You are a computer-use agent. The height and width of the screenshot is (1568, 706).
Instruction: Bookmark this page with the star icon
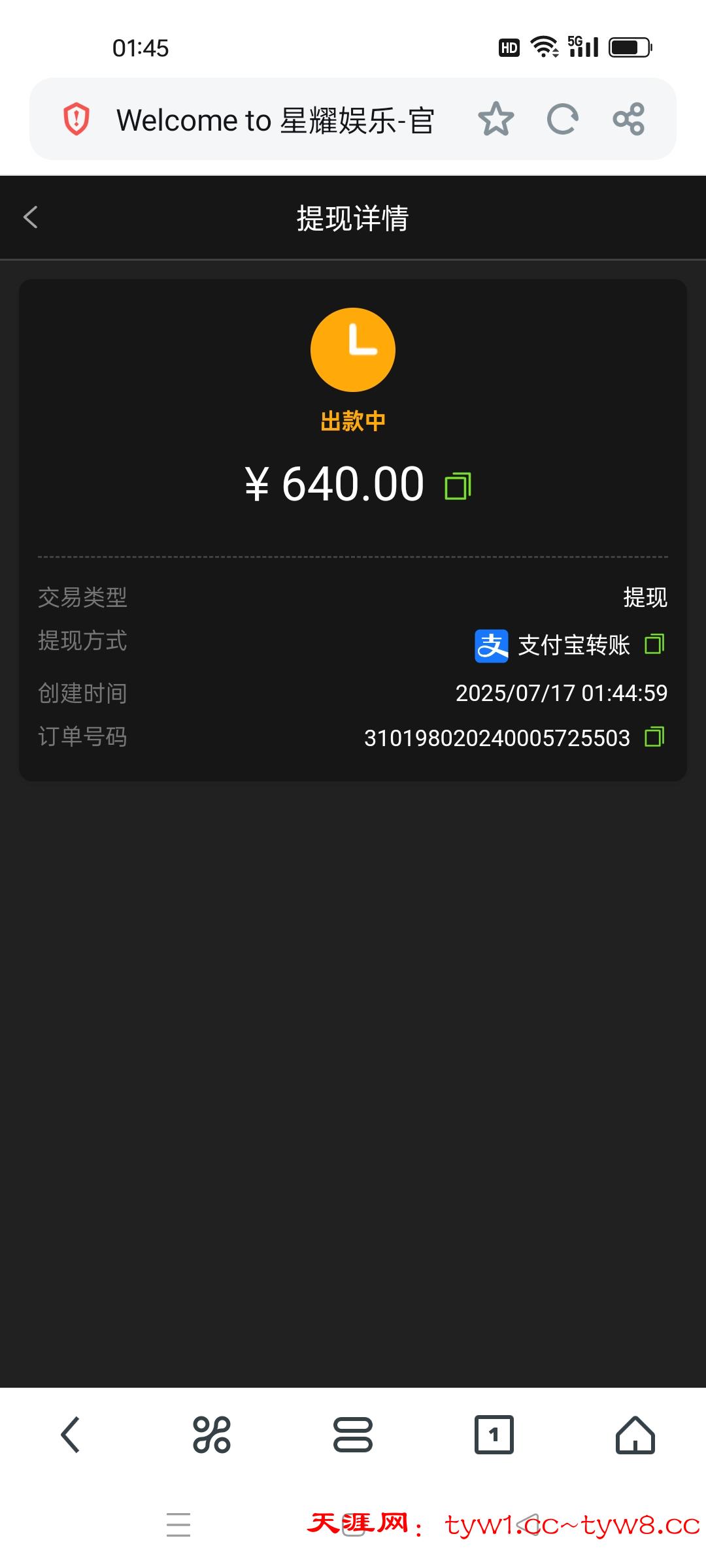[496, 119]
